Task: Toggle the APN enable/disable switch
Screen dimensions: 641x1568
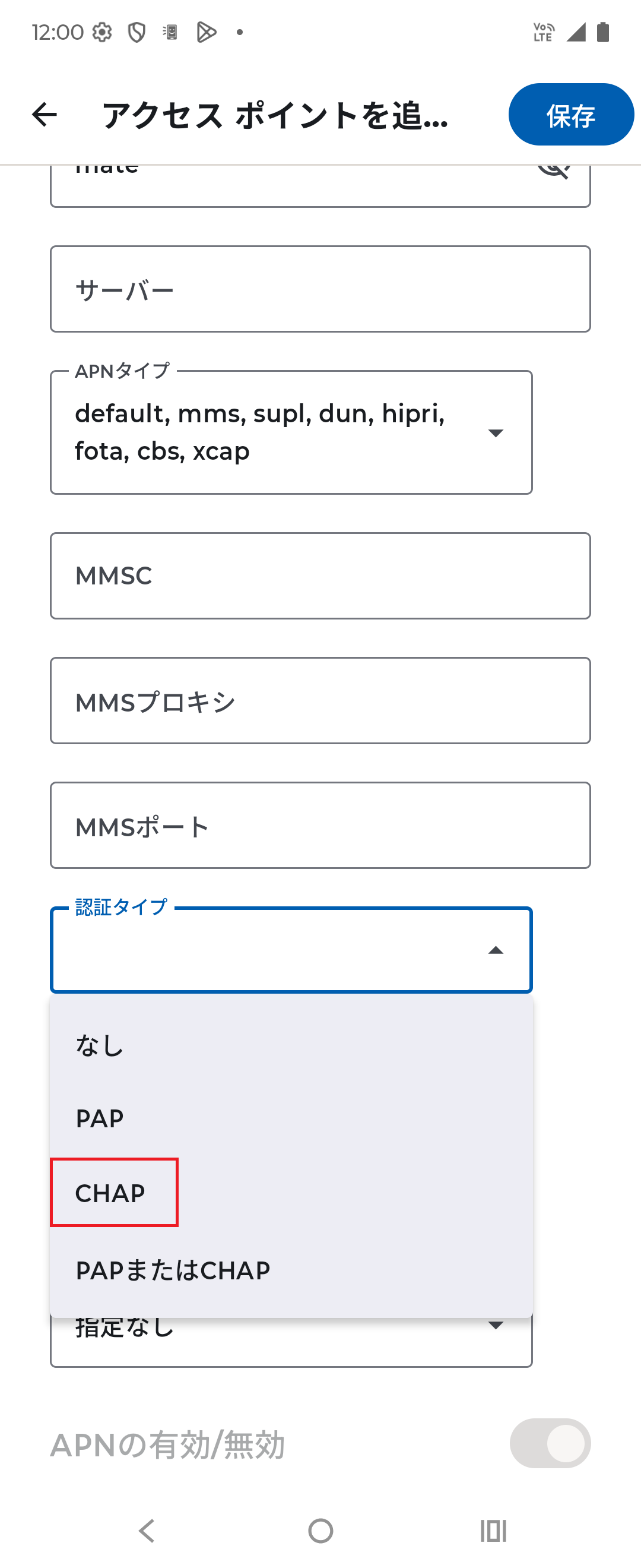Action: (549, 1442)
